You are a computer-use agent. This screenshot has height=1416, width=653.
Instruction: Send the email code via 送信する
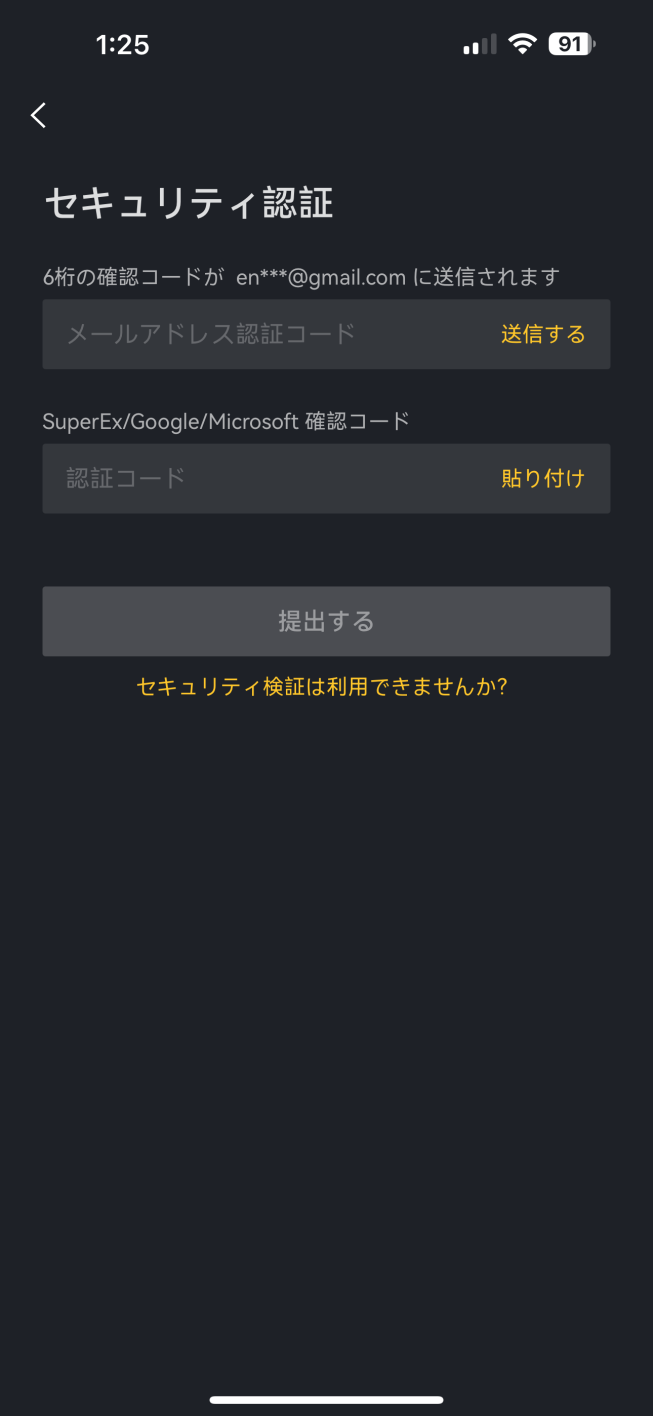pyautogui.click(x=543, y=334)
